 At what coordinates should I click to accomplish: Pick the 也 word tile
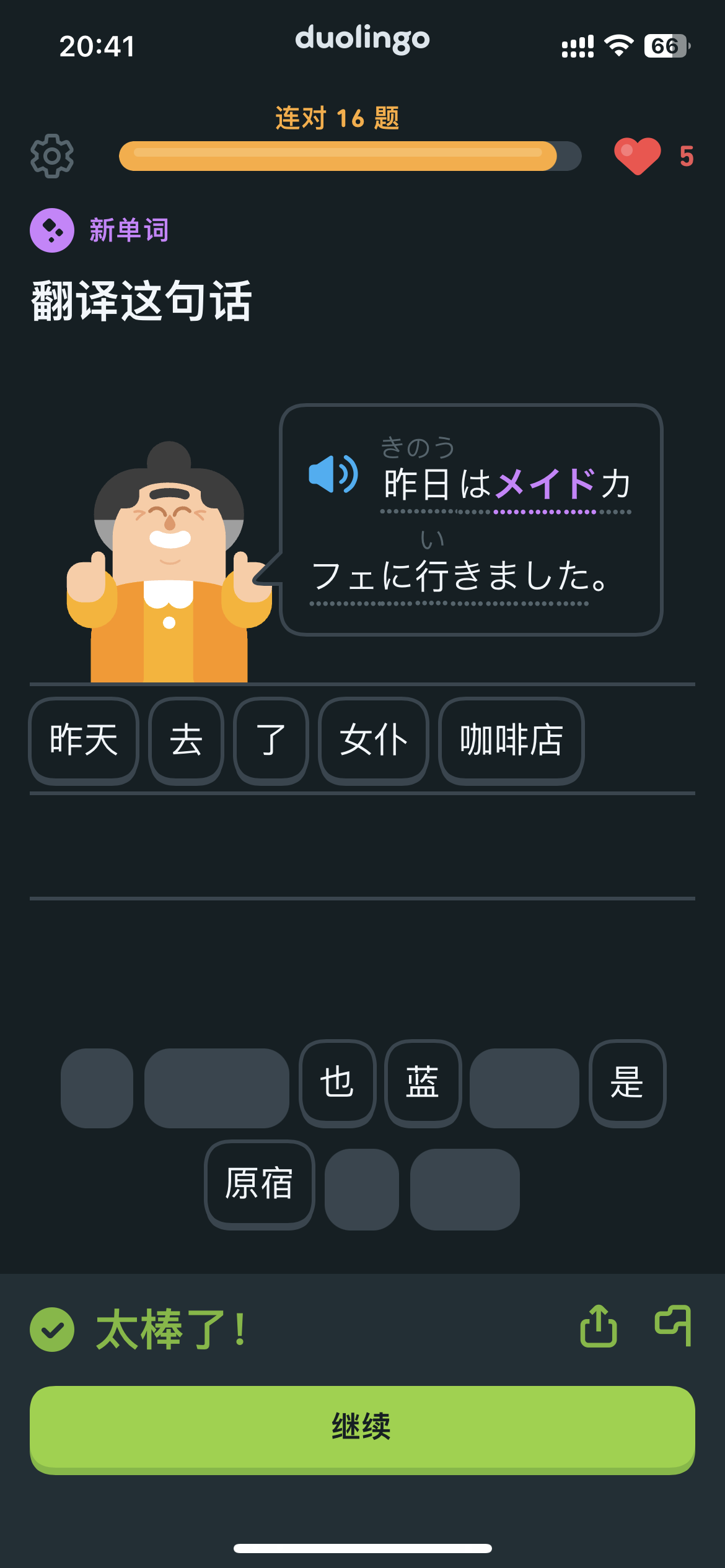click(337, 1083)
